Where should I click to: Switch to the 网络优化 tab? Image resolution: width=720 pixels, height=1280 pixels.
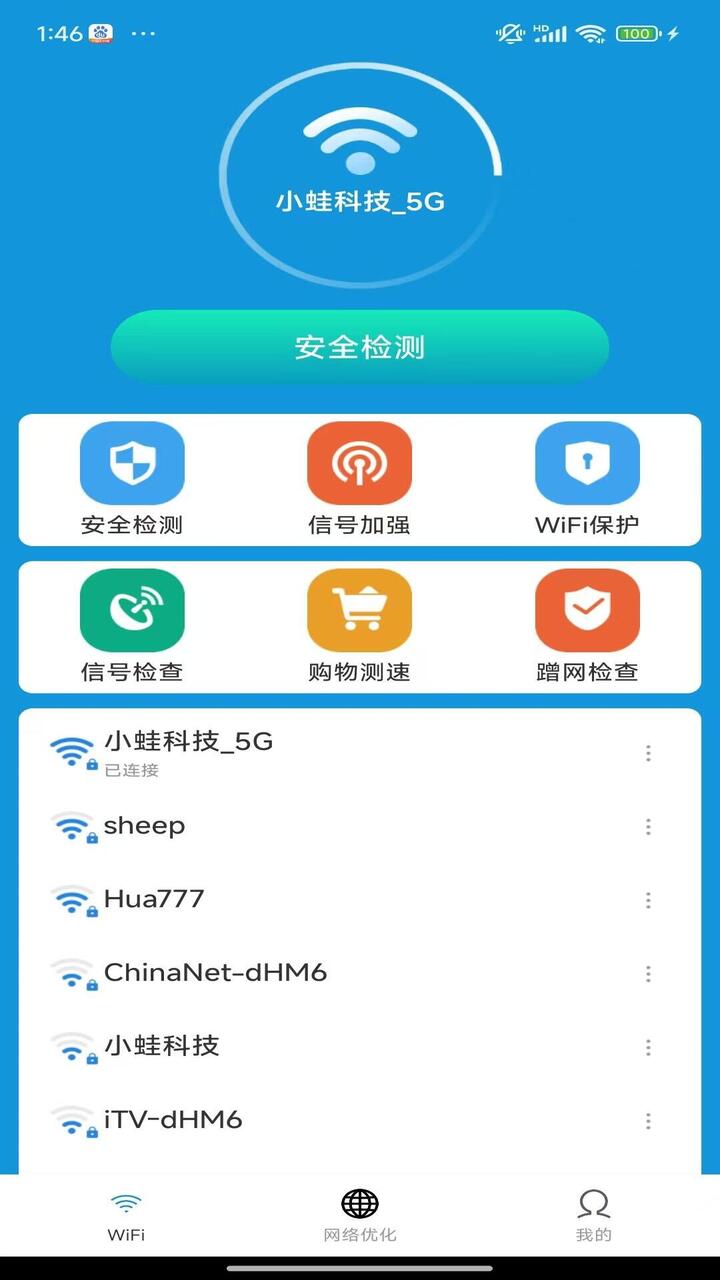click(359, 1215)
